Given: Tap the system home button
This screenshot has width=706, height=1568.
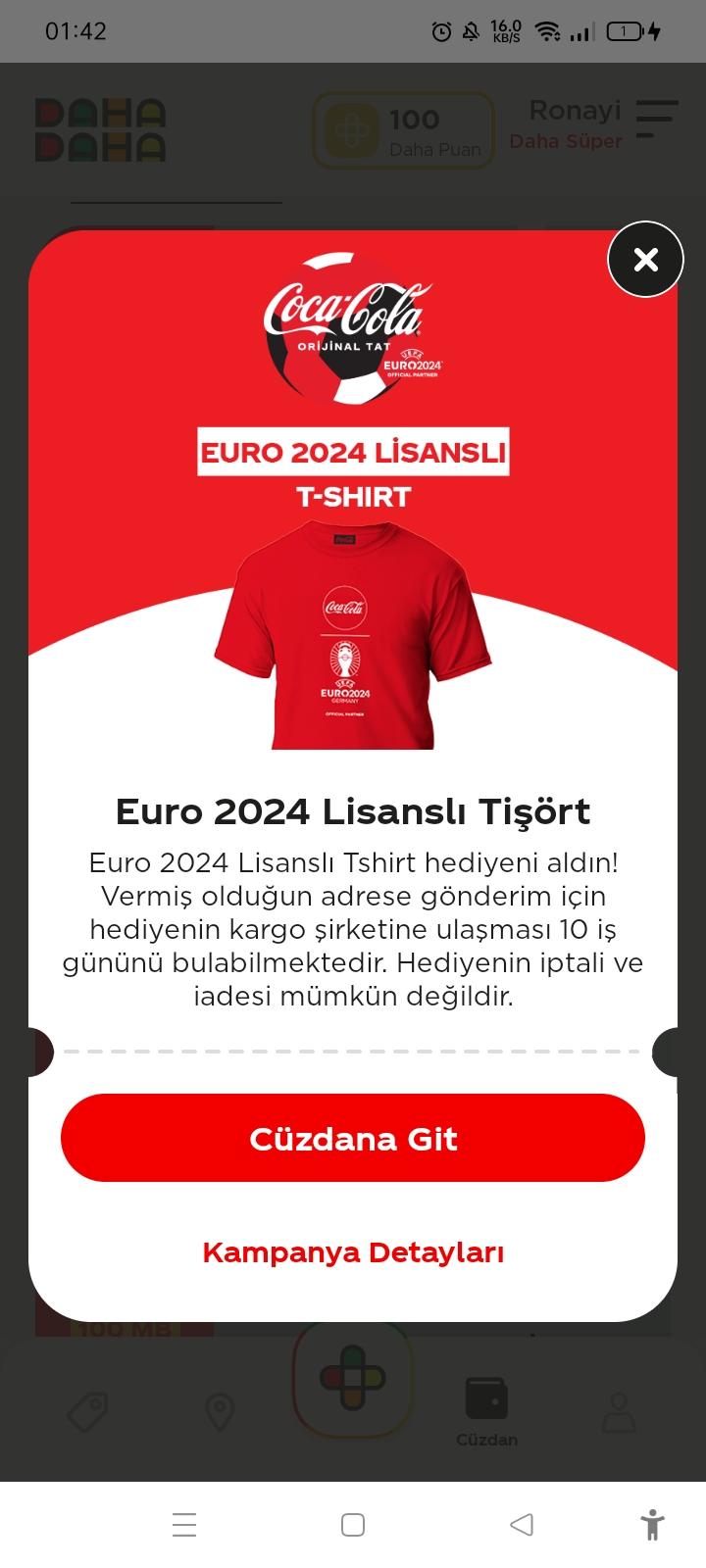Looking at the screenshot, I should [x=353, y=1524].
